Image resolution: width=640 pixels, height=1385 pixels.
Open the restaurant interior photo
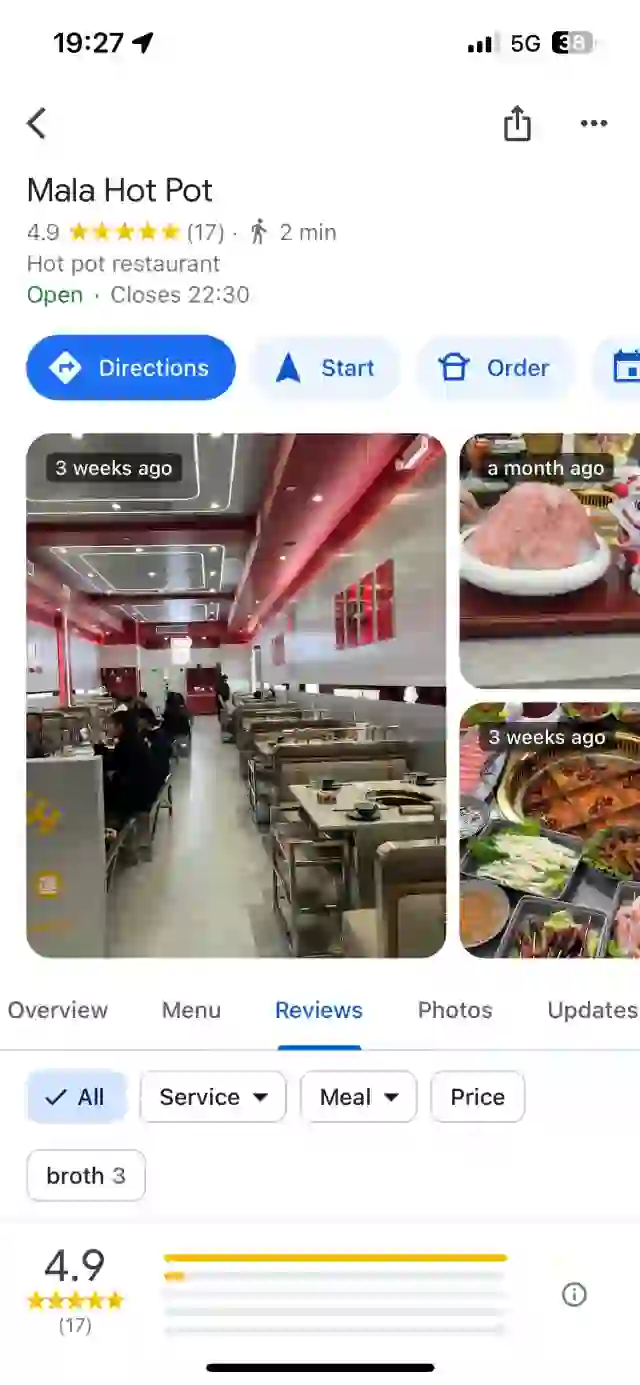click(236, 695)
